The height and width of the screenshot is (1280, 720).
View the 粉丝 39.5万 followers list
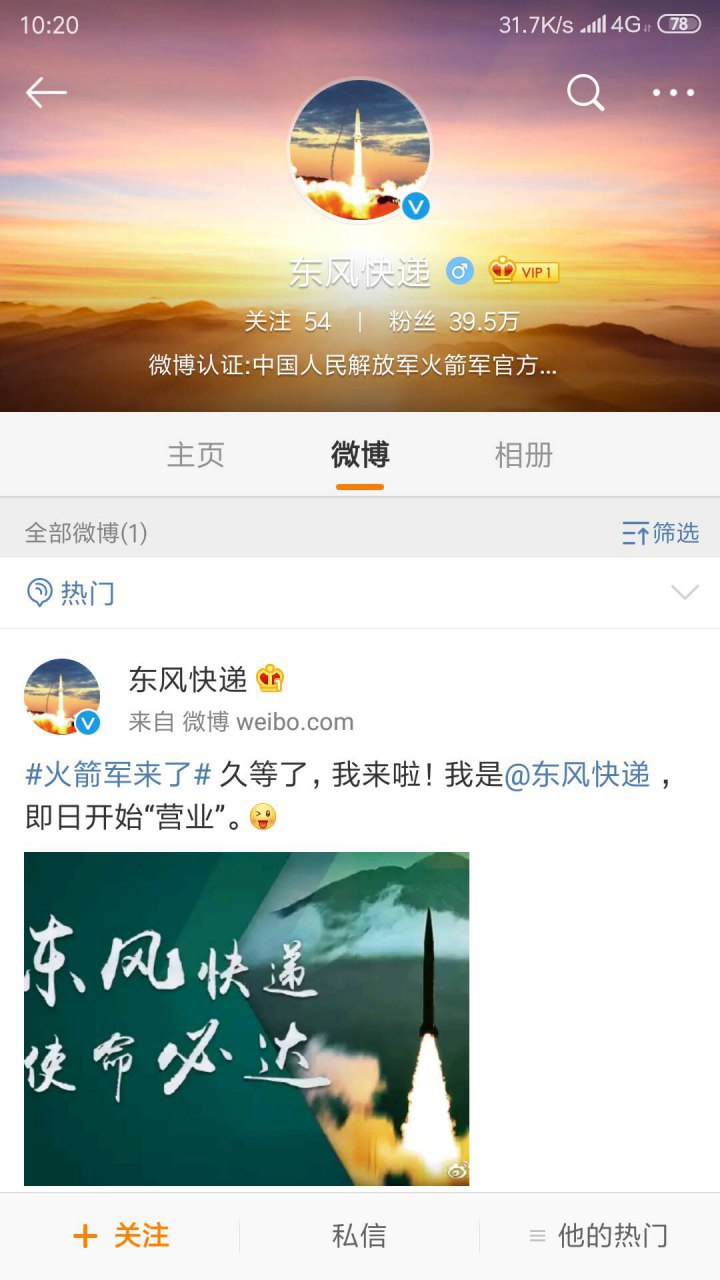pyautogui.click(x=454, y=322)
